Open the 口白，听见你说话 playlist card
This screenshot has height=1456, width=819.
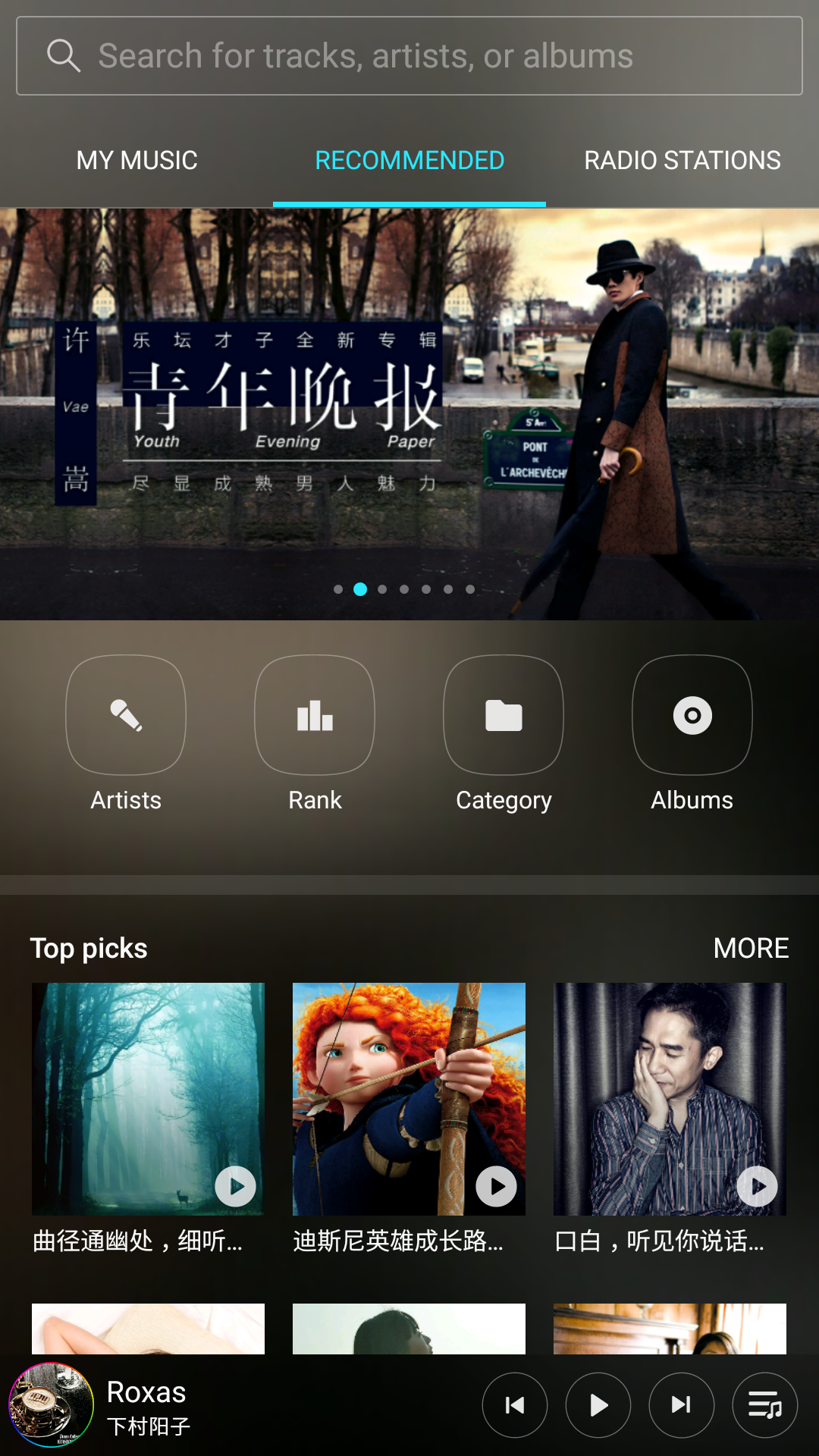click(x=670, y=1099)
